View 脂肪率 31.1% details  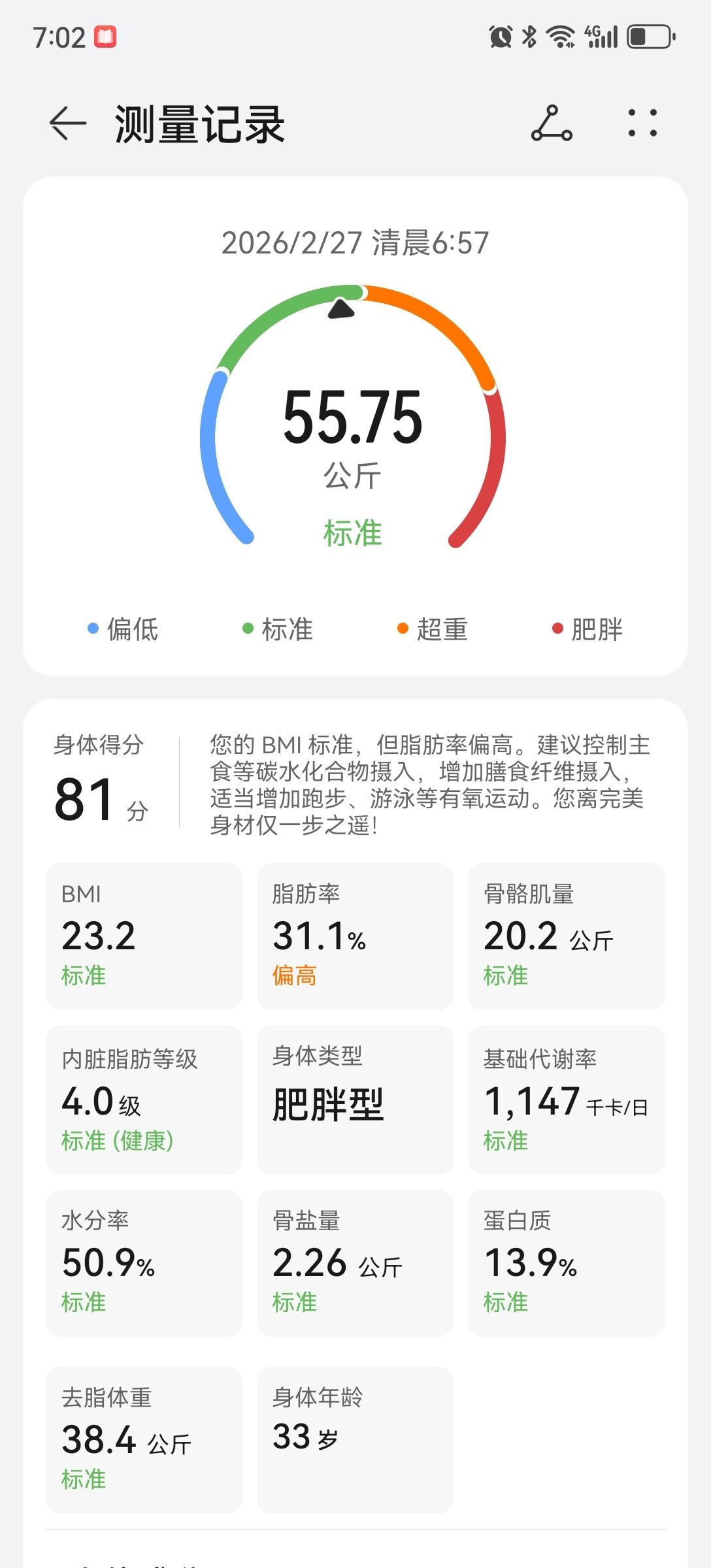click(355, 936)
